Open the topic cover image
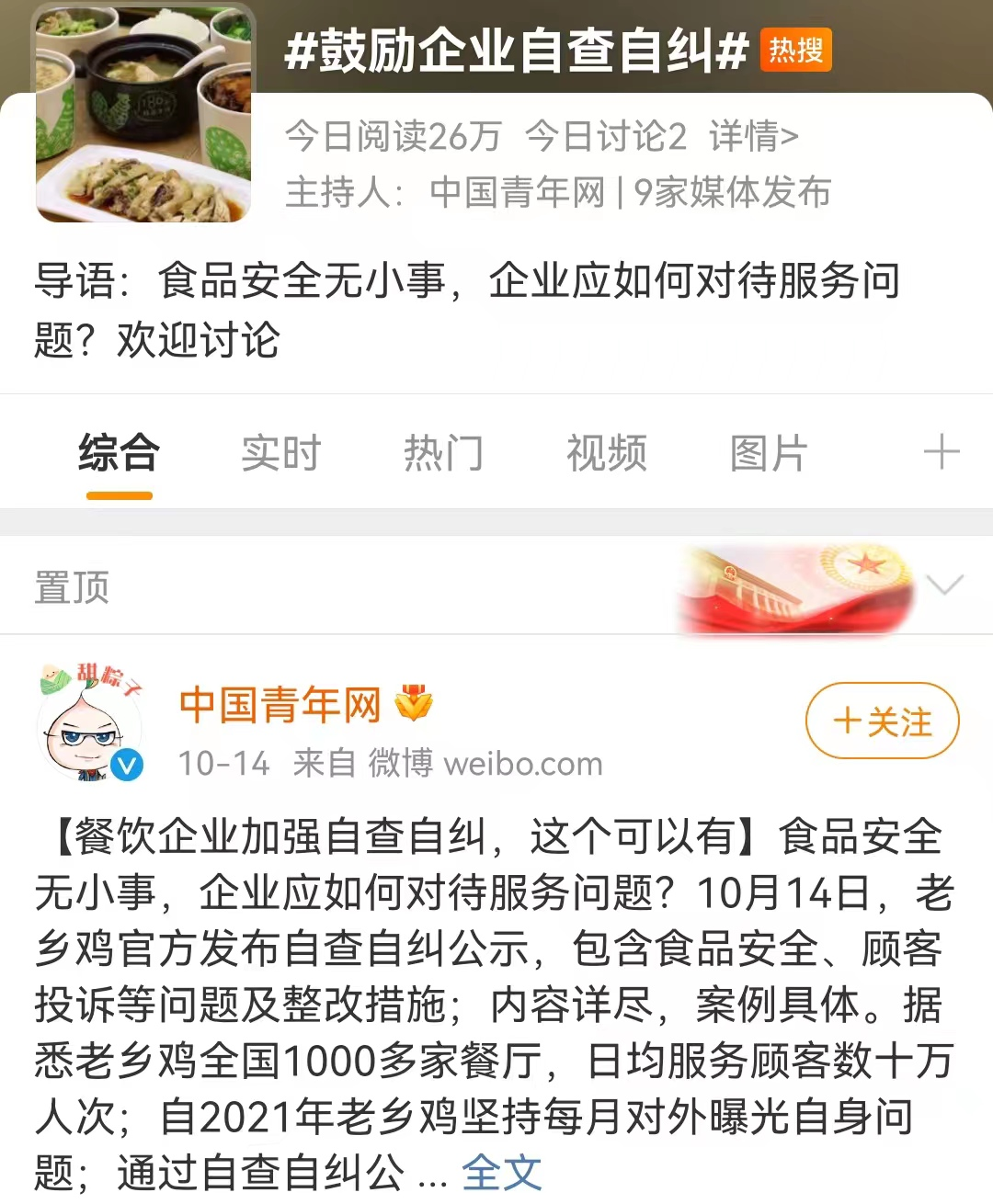 click(x=143, y=114)
